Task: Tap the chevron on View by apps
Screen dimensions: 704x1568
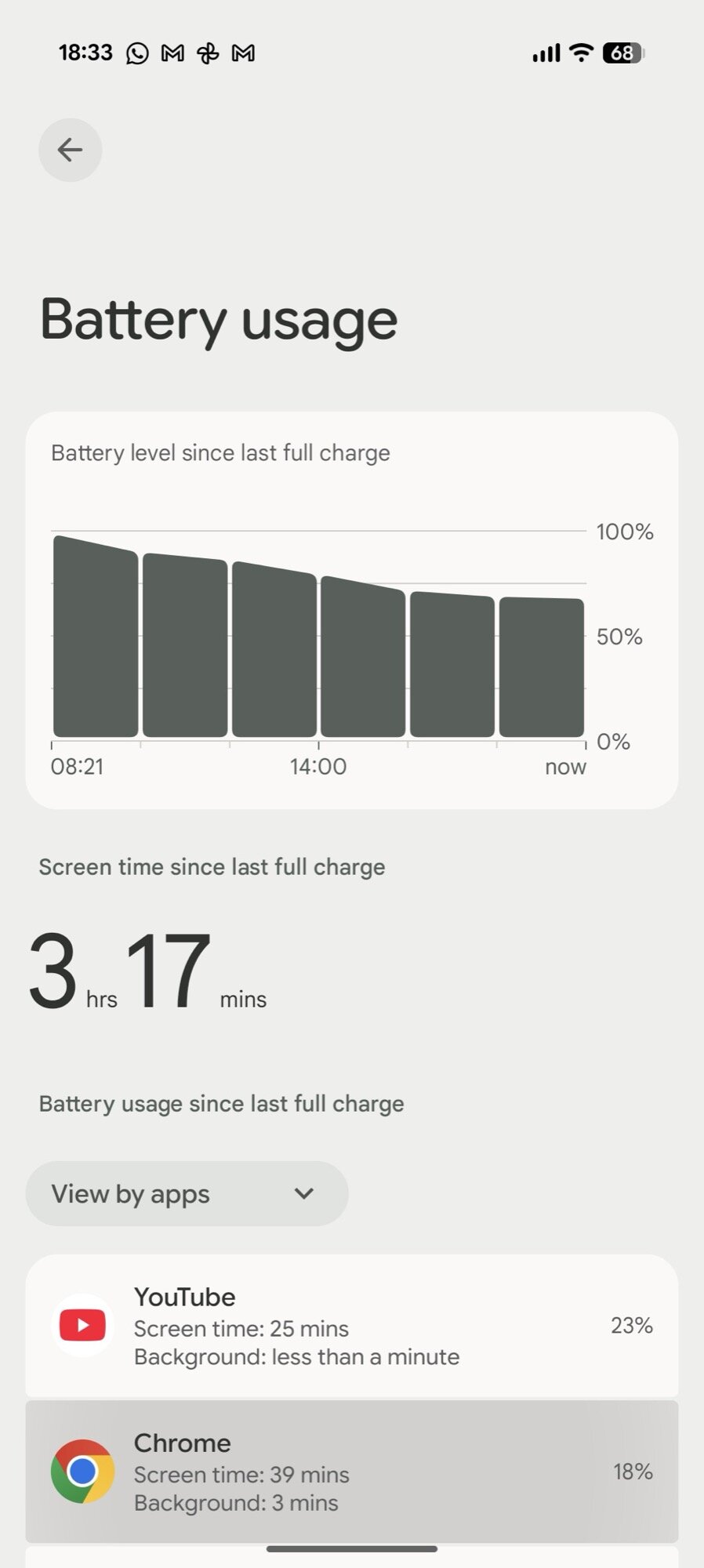Action: (x=303, y=1192)
